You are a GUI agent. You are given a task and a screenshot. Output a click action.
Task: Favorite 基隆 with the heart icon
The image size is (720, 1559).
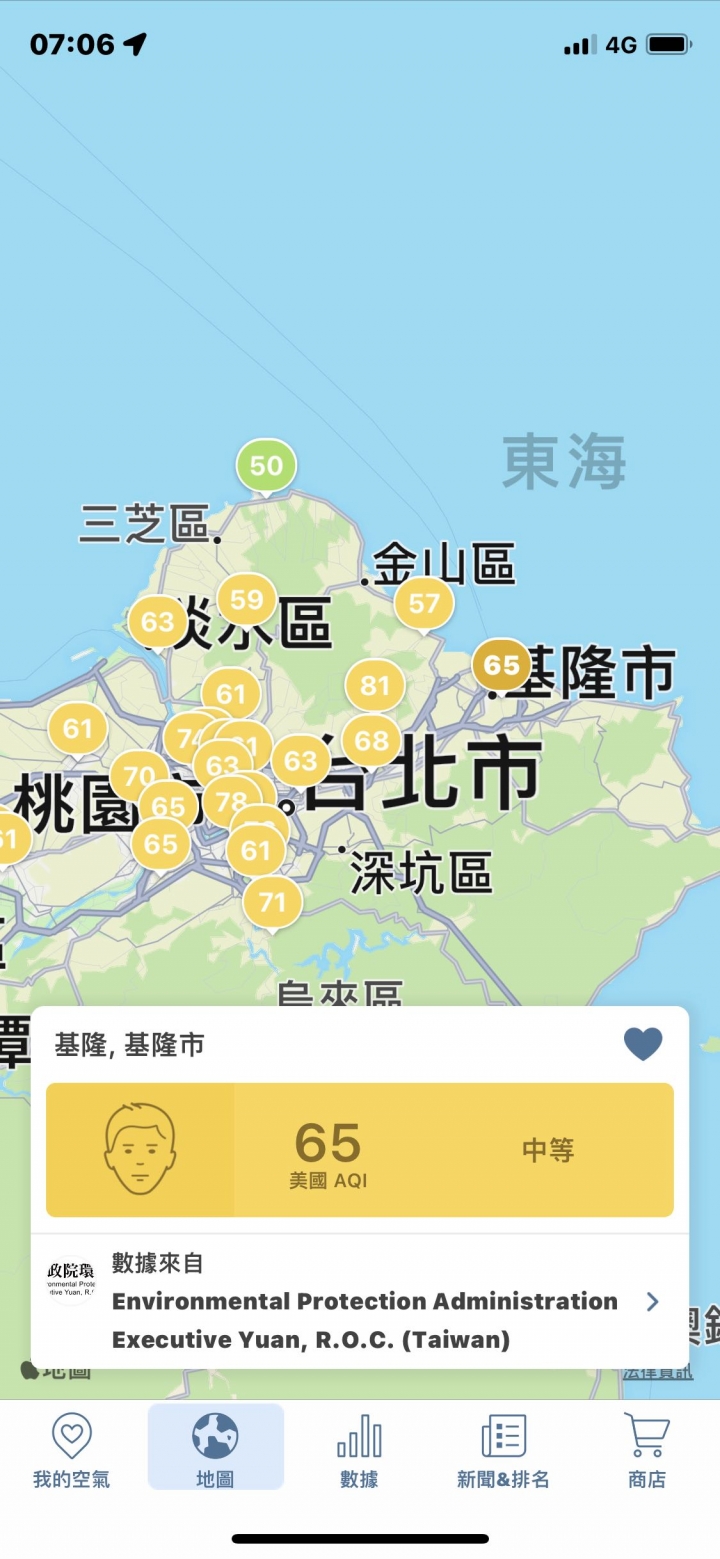[643, 1044]
